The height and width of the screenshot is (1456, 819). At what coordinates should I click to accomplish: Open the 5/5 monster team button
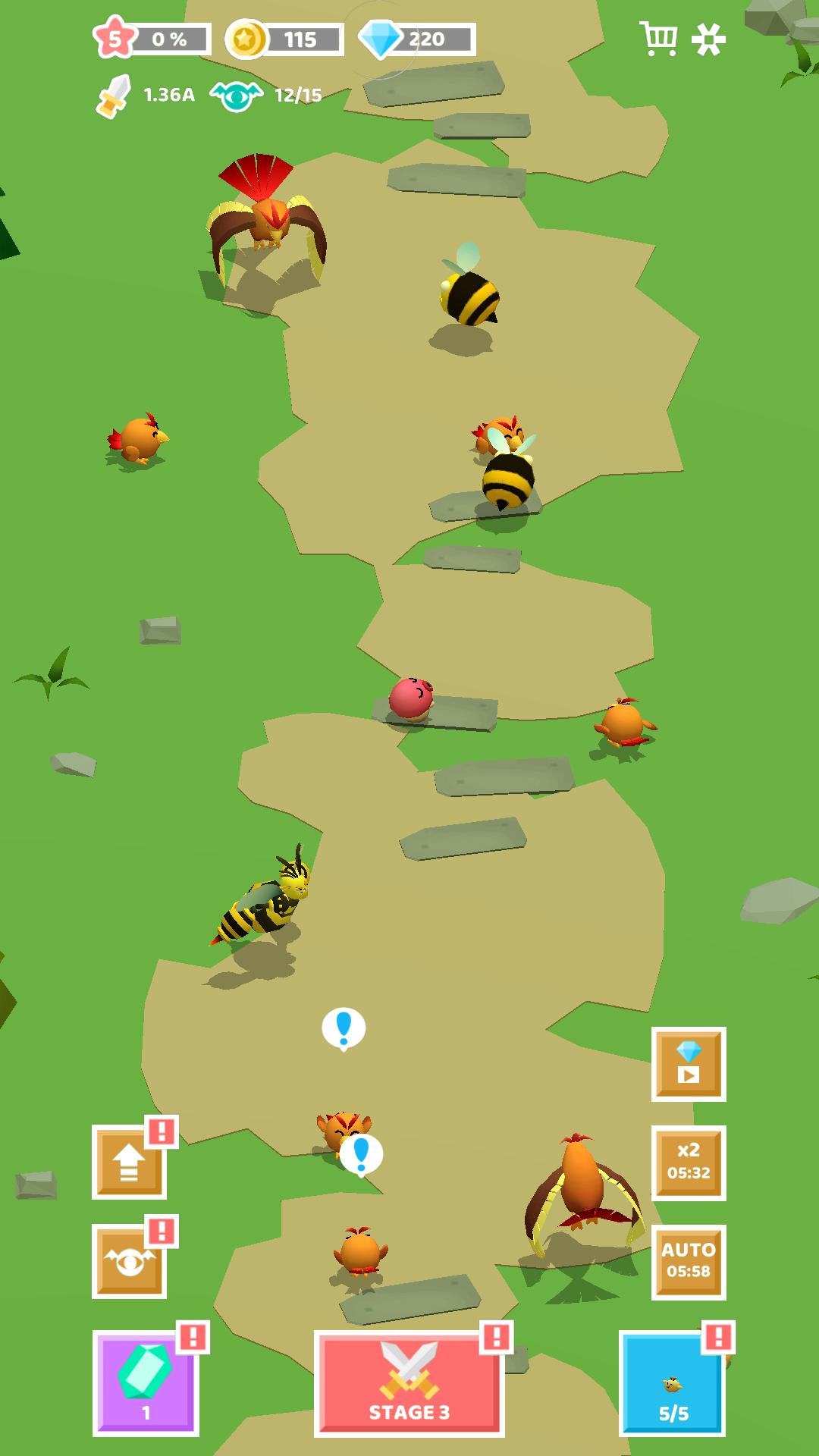pyautogui.click(x=673, y=1383)
